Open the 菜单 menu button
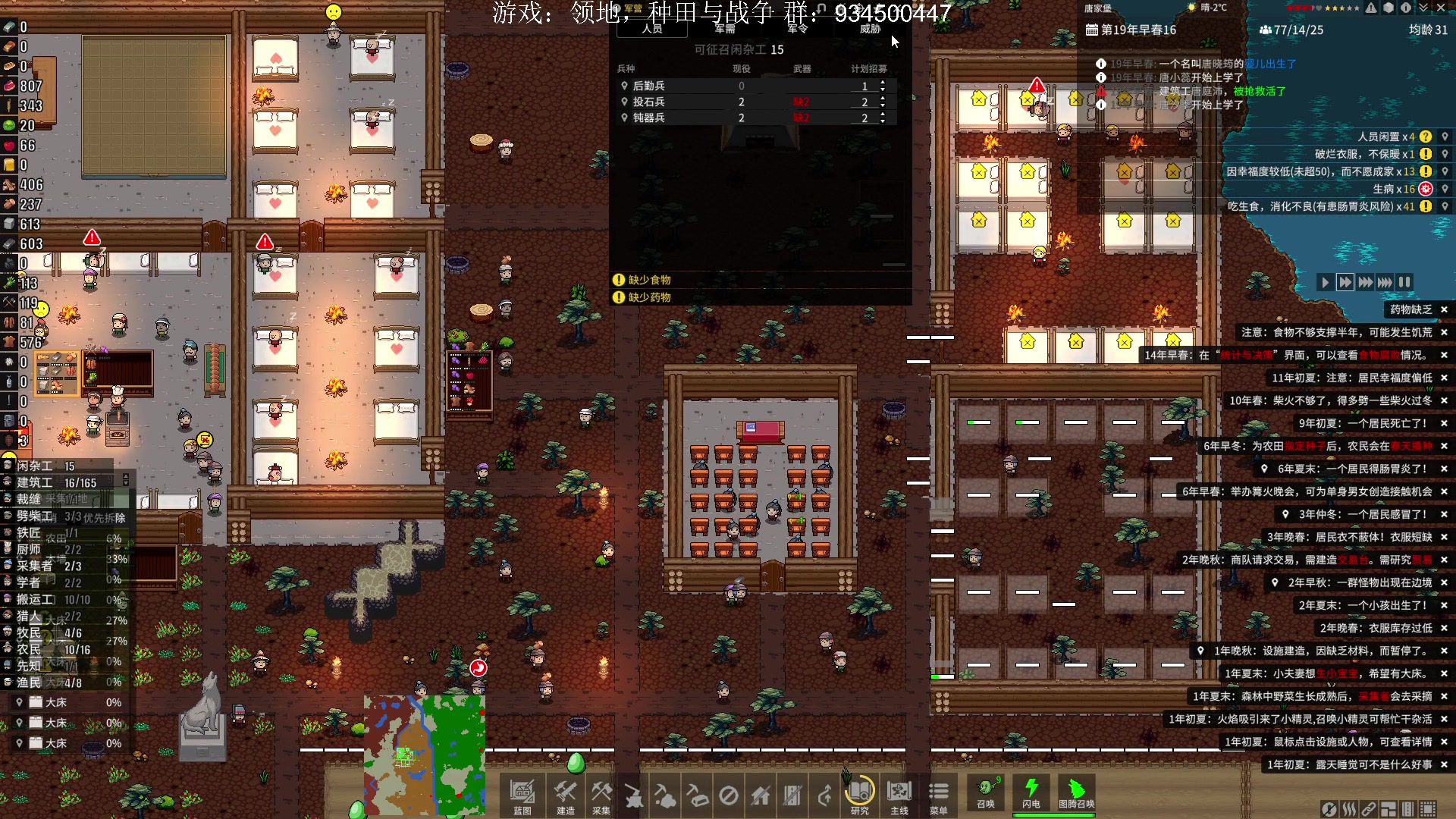The height and width of the screenshot is (819, 1456). (938, 795)
